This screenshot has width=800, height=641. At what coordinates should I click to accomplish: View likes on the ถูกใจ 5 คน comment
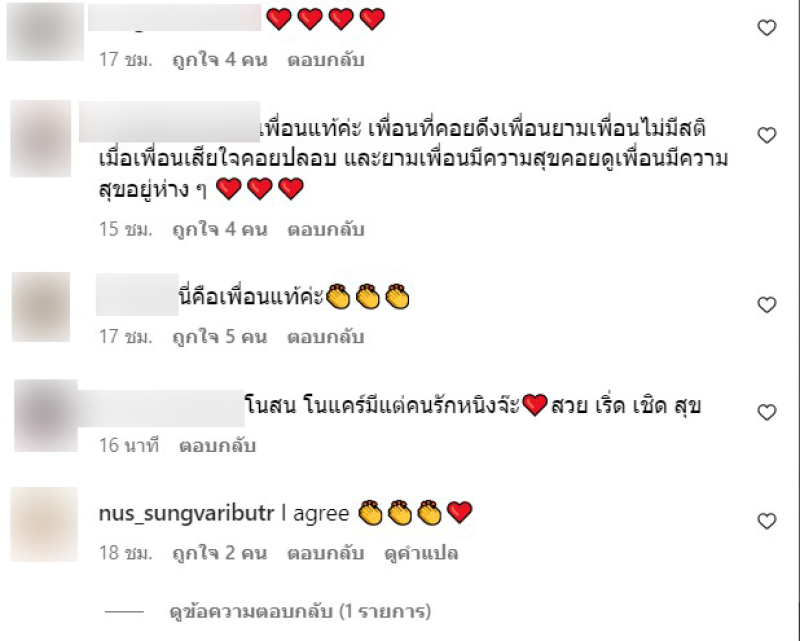tap(219, 338)
